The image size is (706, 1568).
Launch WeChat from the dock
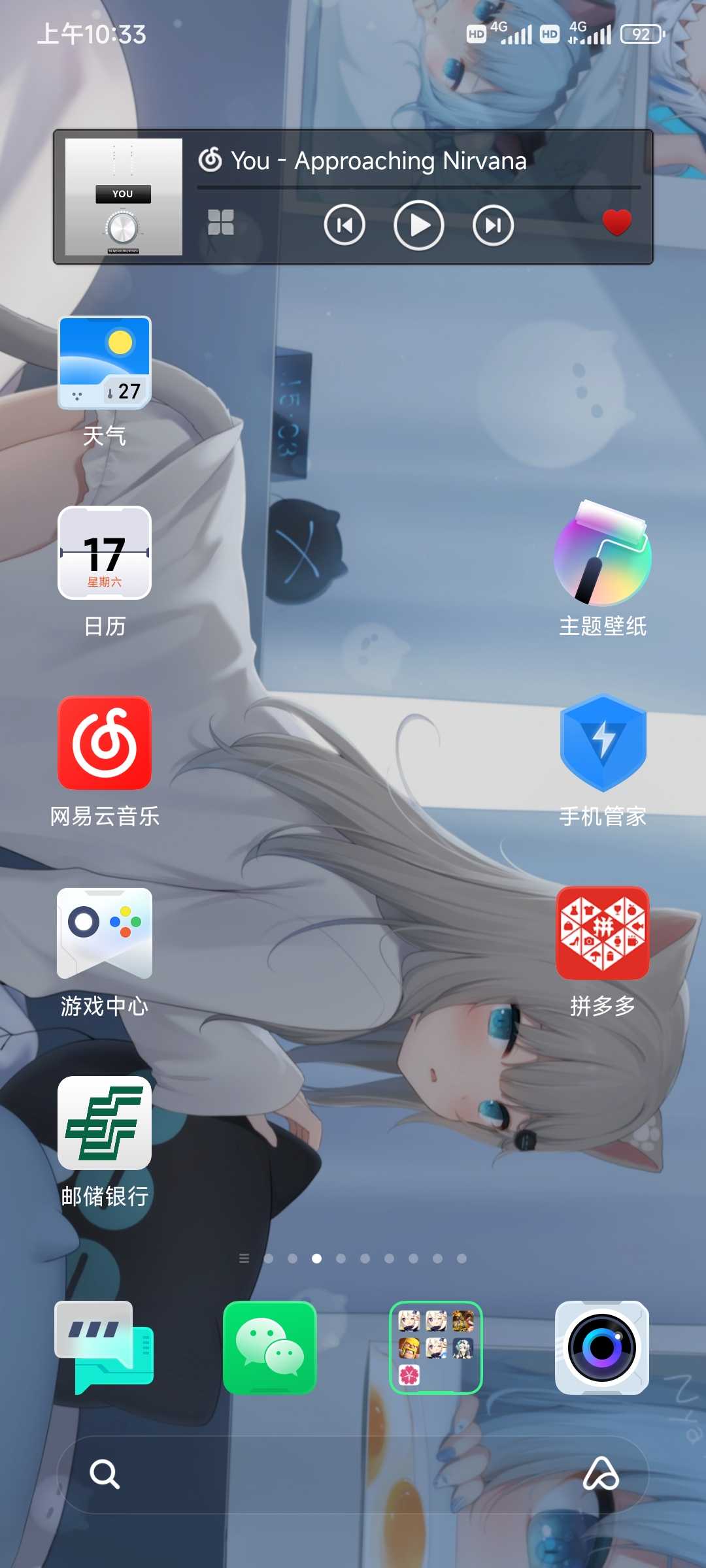pyautogui.click(x=270, y=1347)
